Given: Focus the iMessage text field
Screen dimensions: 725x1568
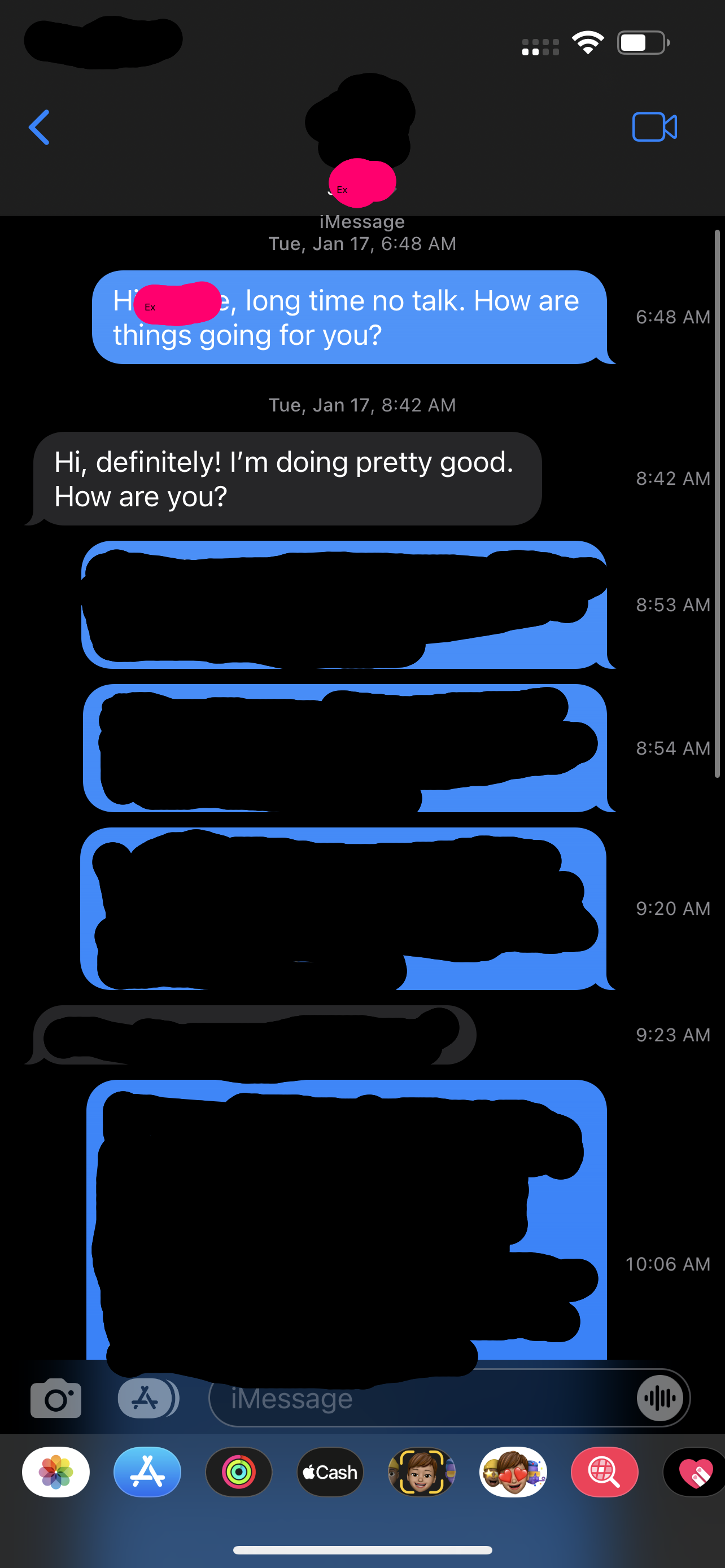Looking at the screenshot, I should pyautogui.click(x=420, y=1398).
